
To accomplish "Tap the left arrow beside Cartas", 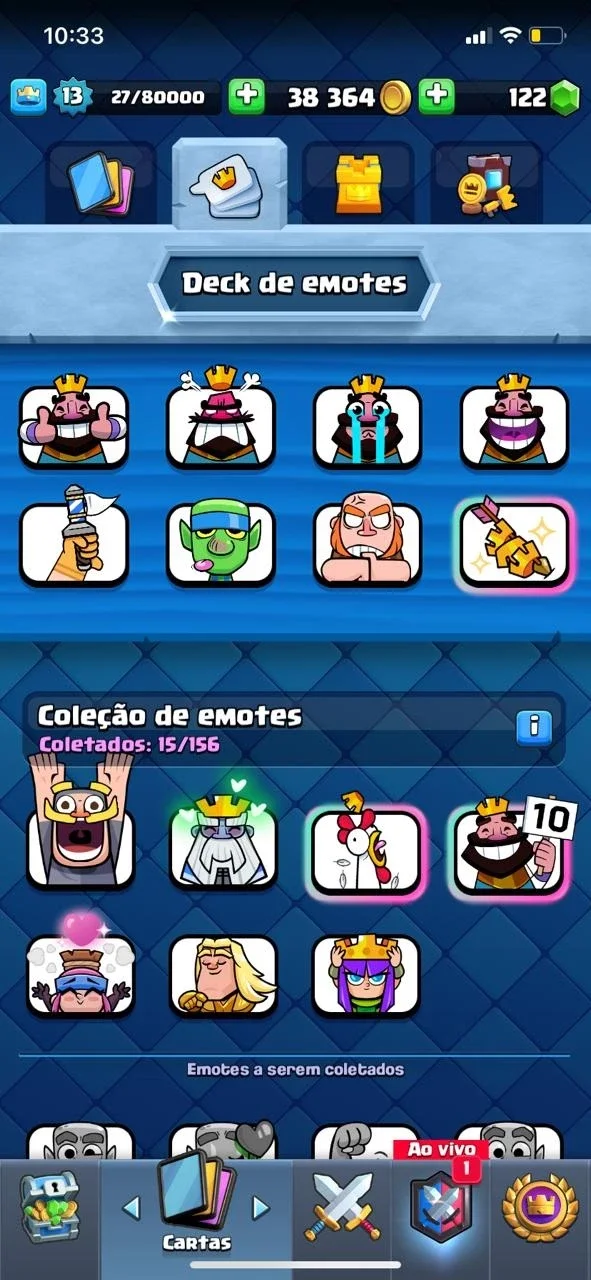I will [x=131, y=1208].
